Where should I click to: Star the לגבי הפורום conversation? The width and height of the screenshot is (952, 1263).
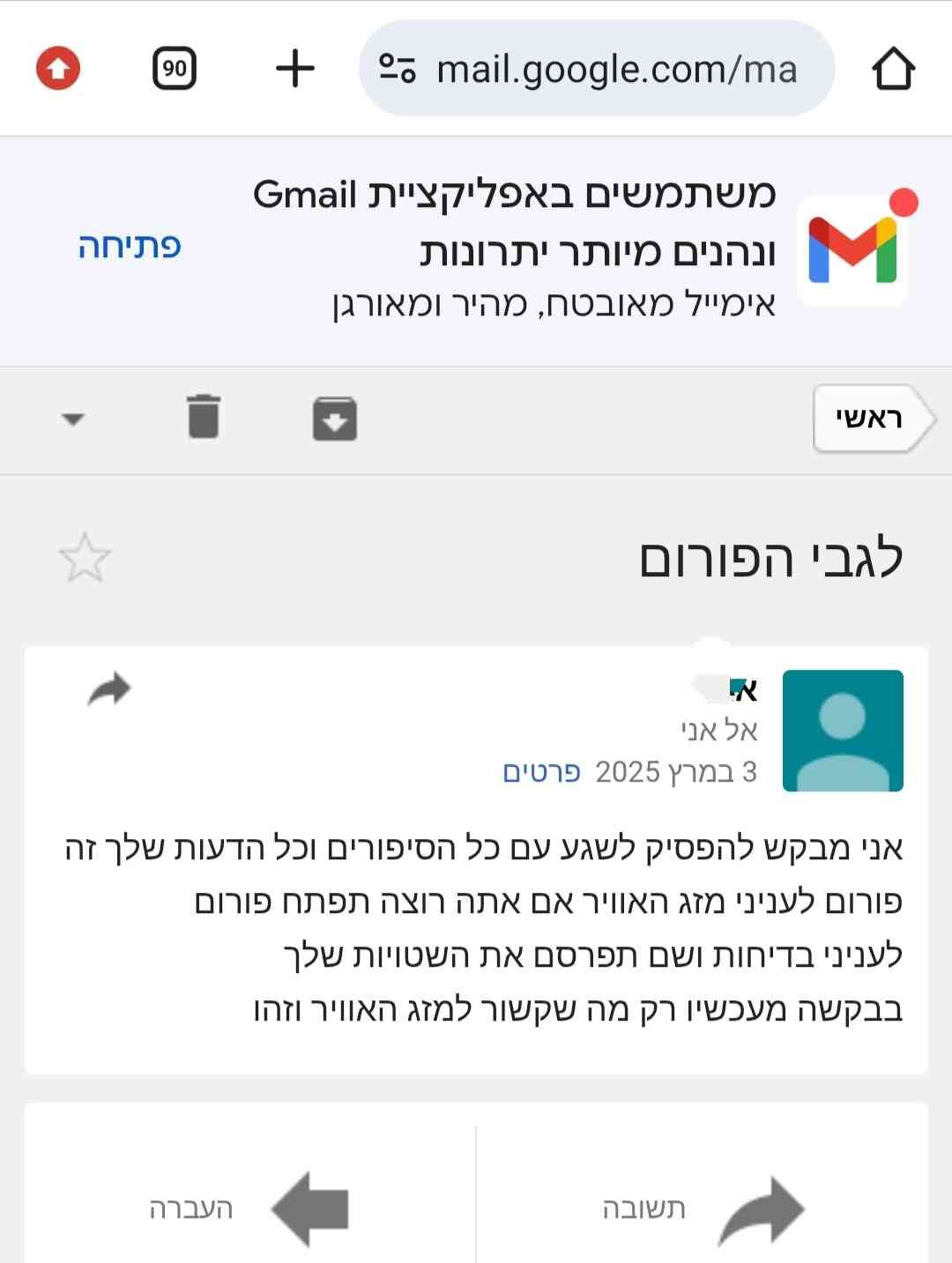pos(85,558)
